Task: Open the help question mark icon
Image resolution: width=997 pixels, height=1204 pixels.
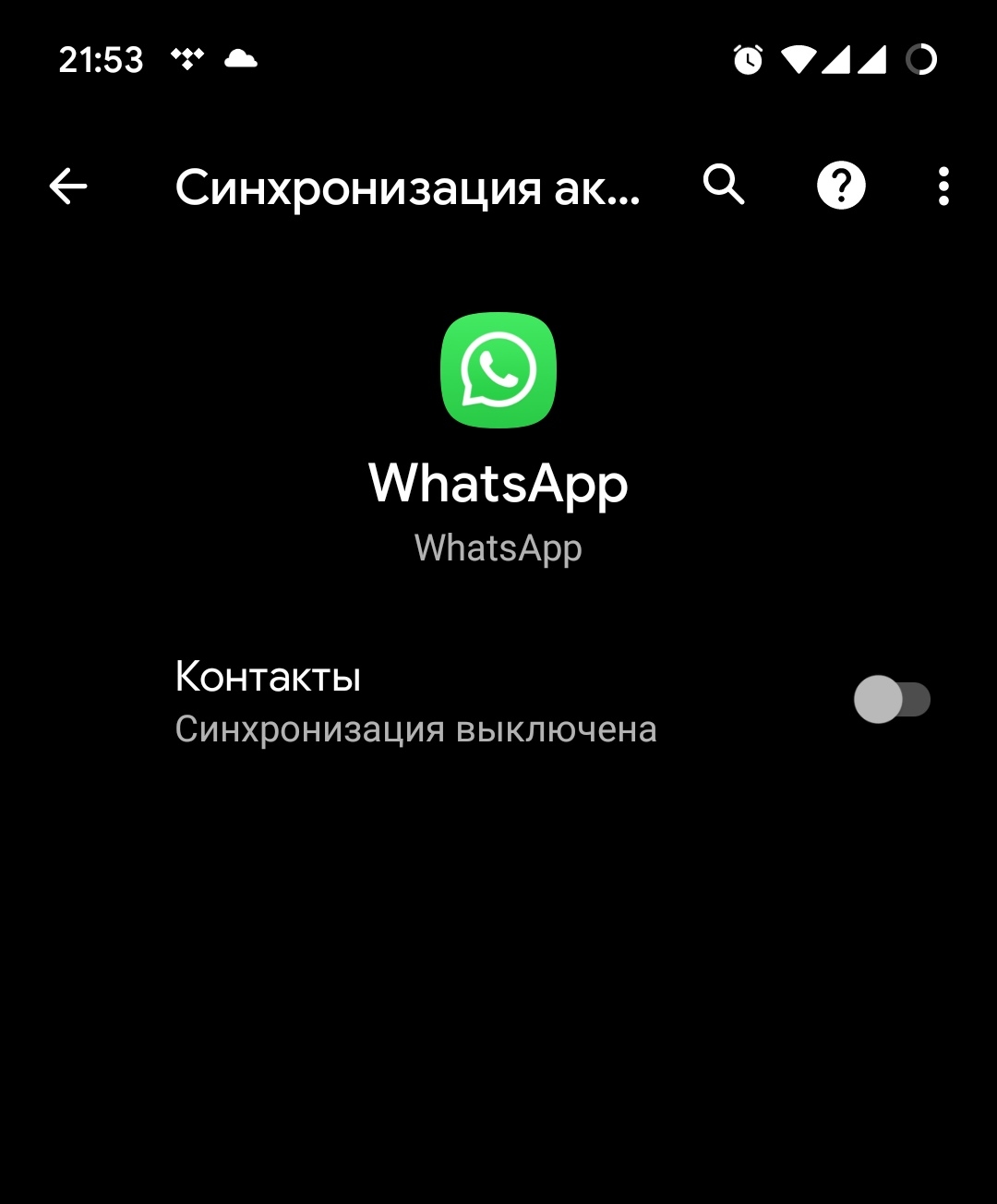Action: pos(841,187)
